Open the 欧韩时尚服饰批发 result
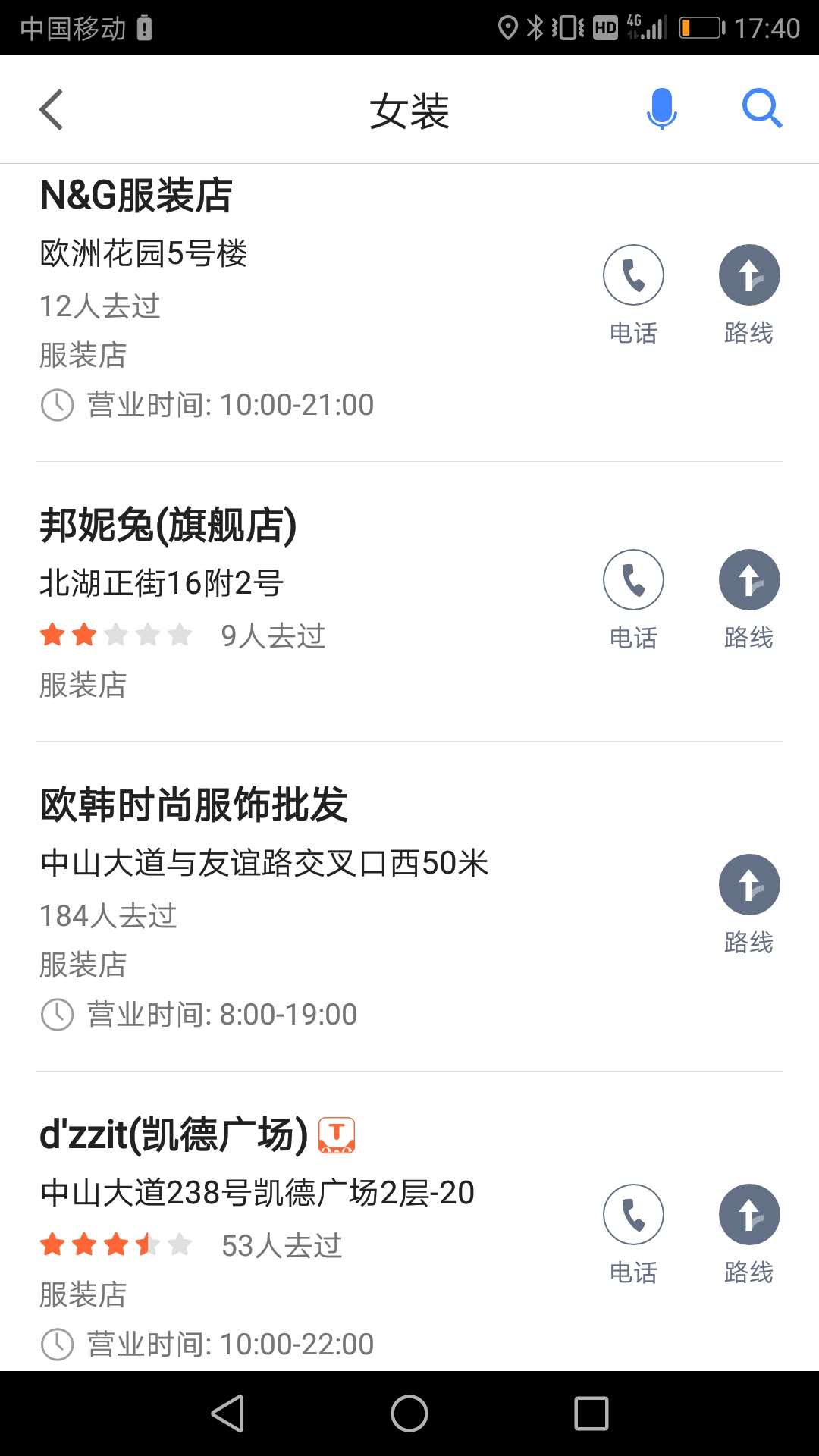This screenshot has width=819, height=1456. (x=194, y=805)
